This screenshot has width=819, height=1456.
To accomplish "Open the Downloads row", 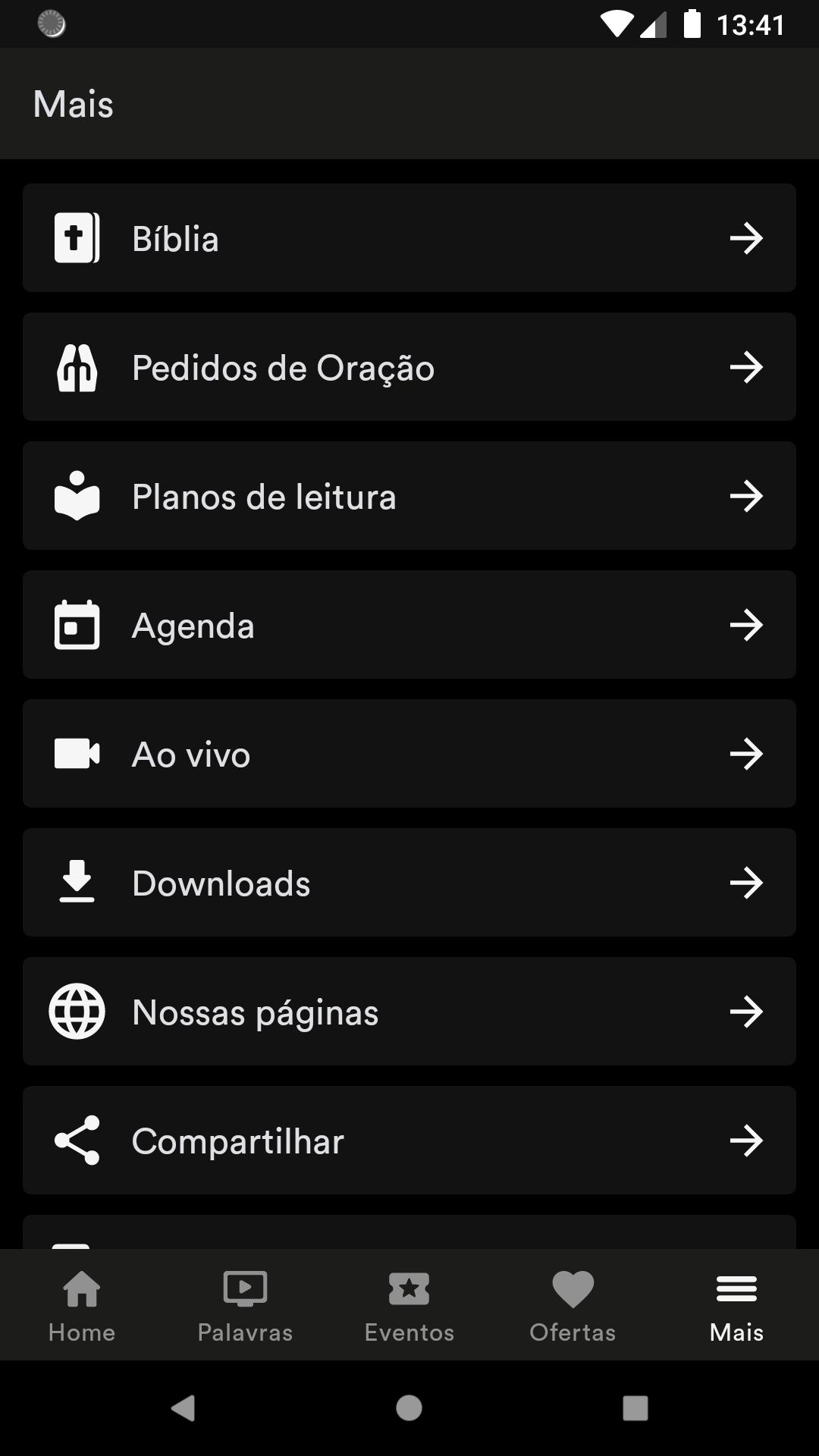I will point(409,883).
